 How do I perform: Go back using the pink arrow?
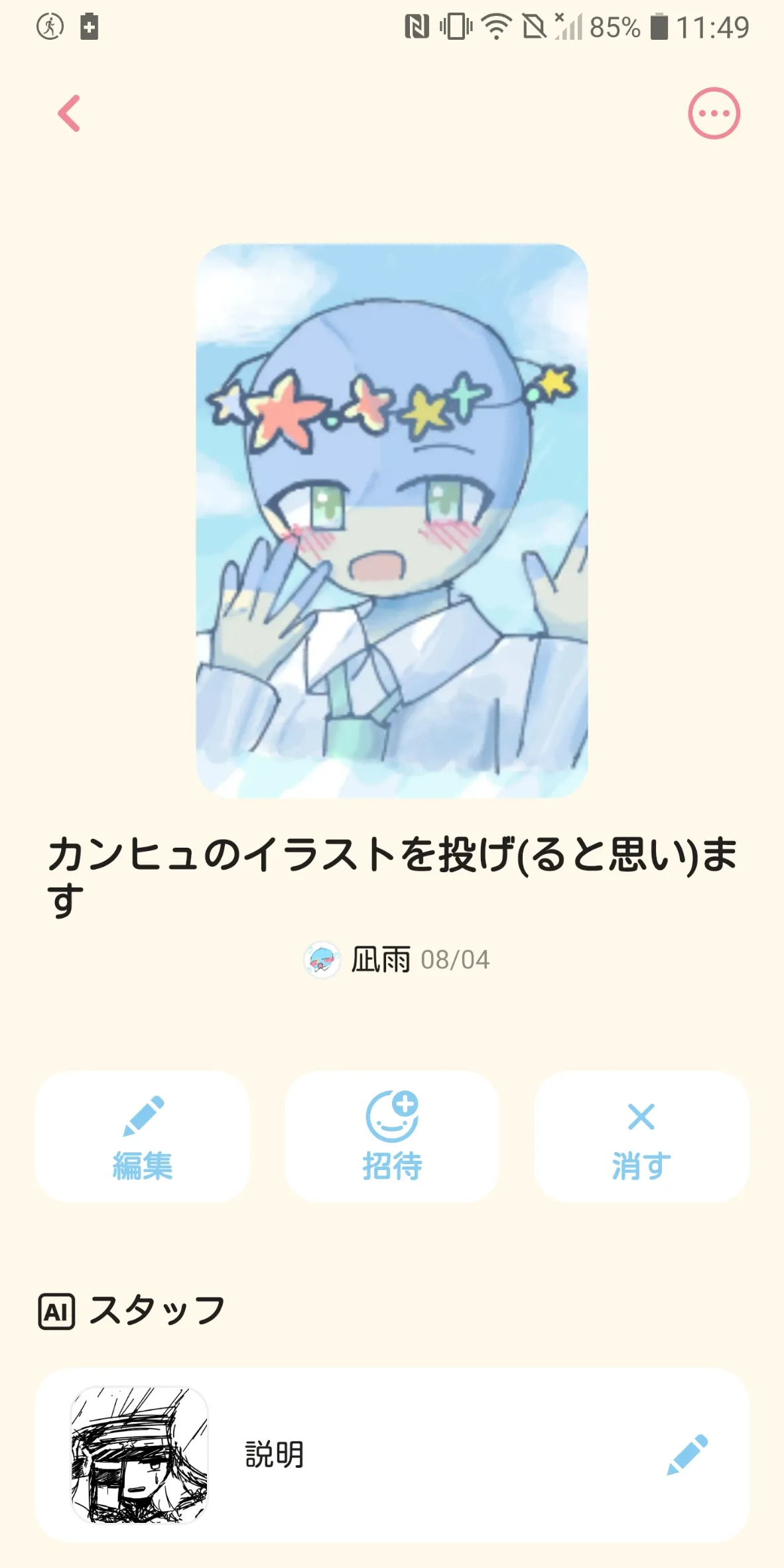point(69,113)
